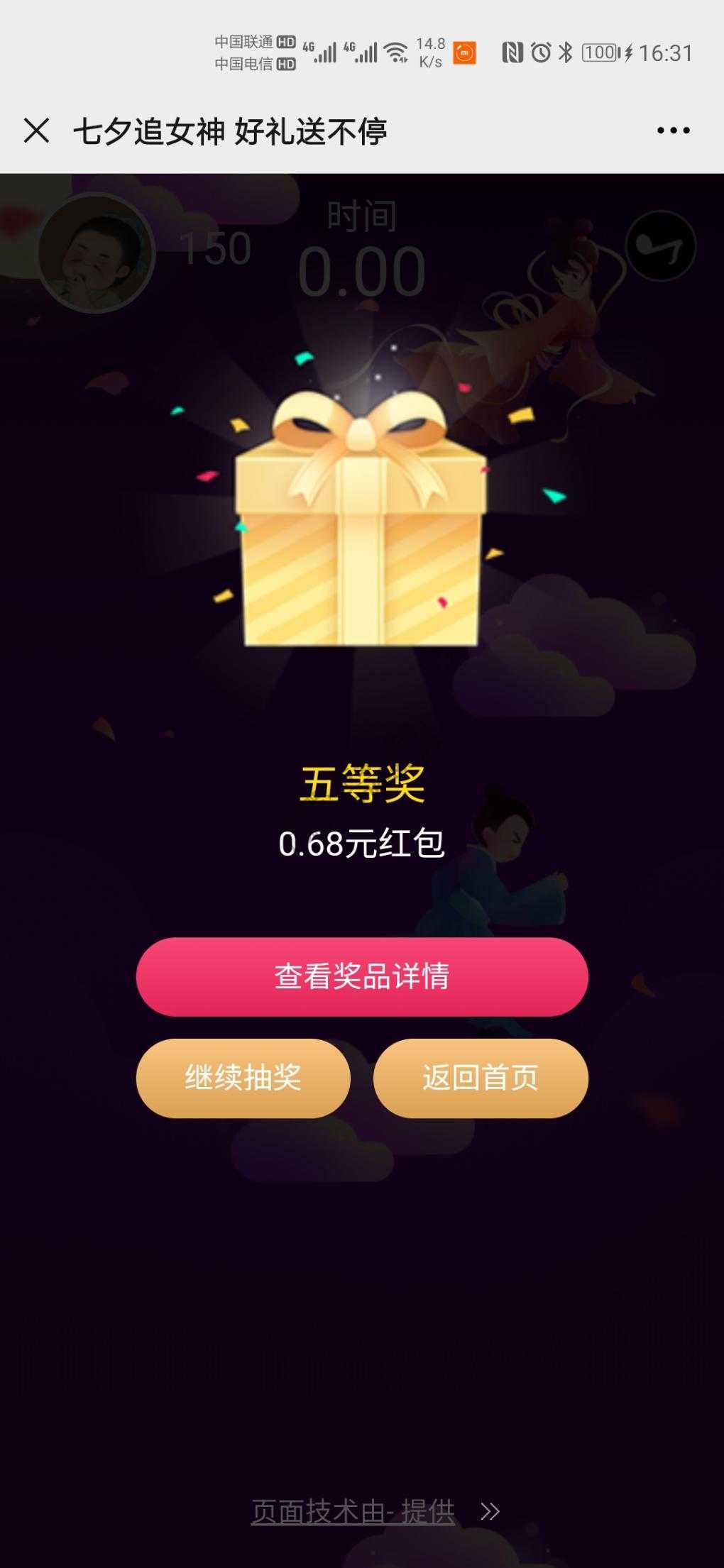Select 继续抽奖 to draw again
Image resolution: width=724 pixels, height=1568 pixels.
243,1078
